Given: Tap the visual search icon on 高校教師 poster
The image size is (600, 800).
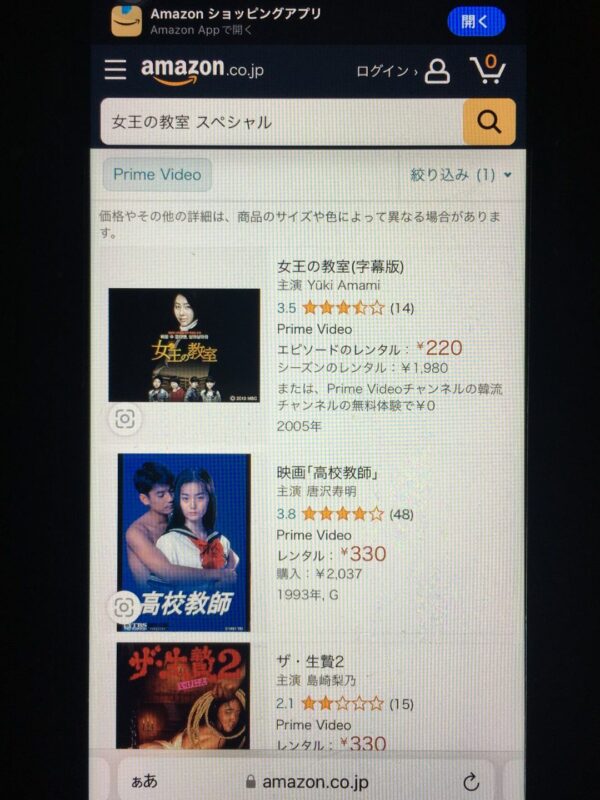Looking at the screenshot, I should pos(125,607).
